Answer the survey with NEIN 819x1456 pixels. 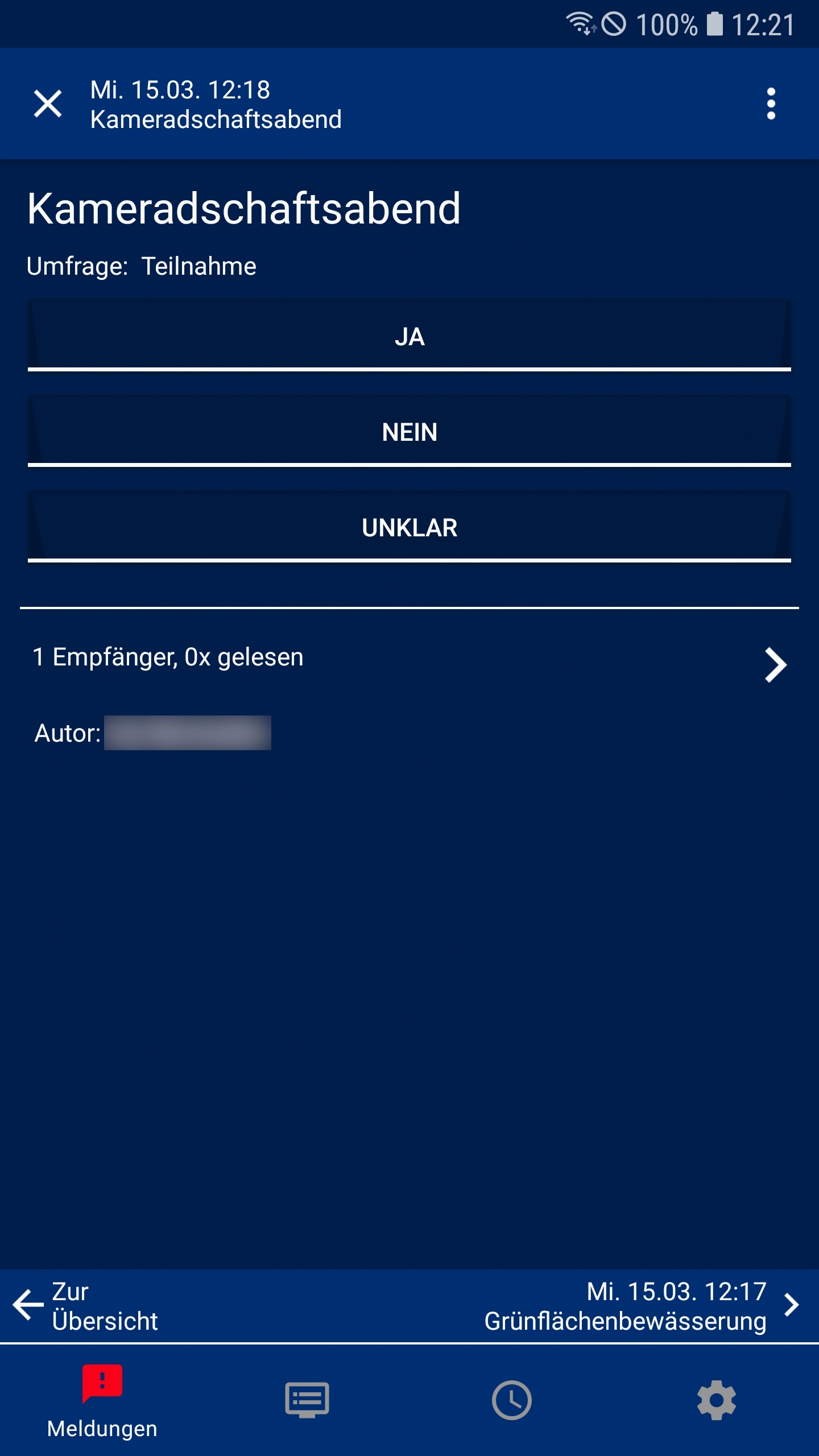pos(409,432)
